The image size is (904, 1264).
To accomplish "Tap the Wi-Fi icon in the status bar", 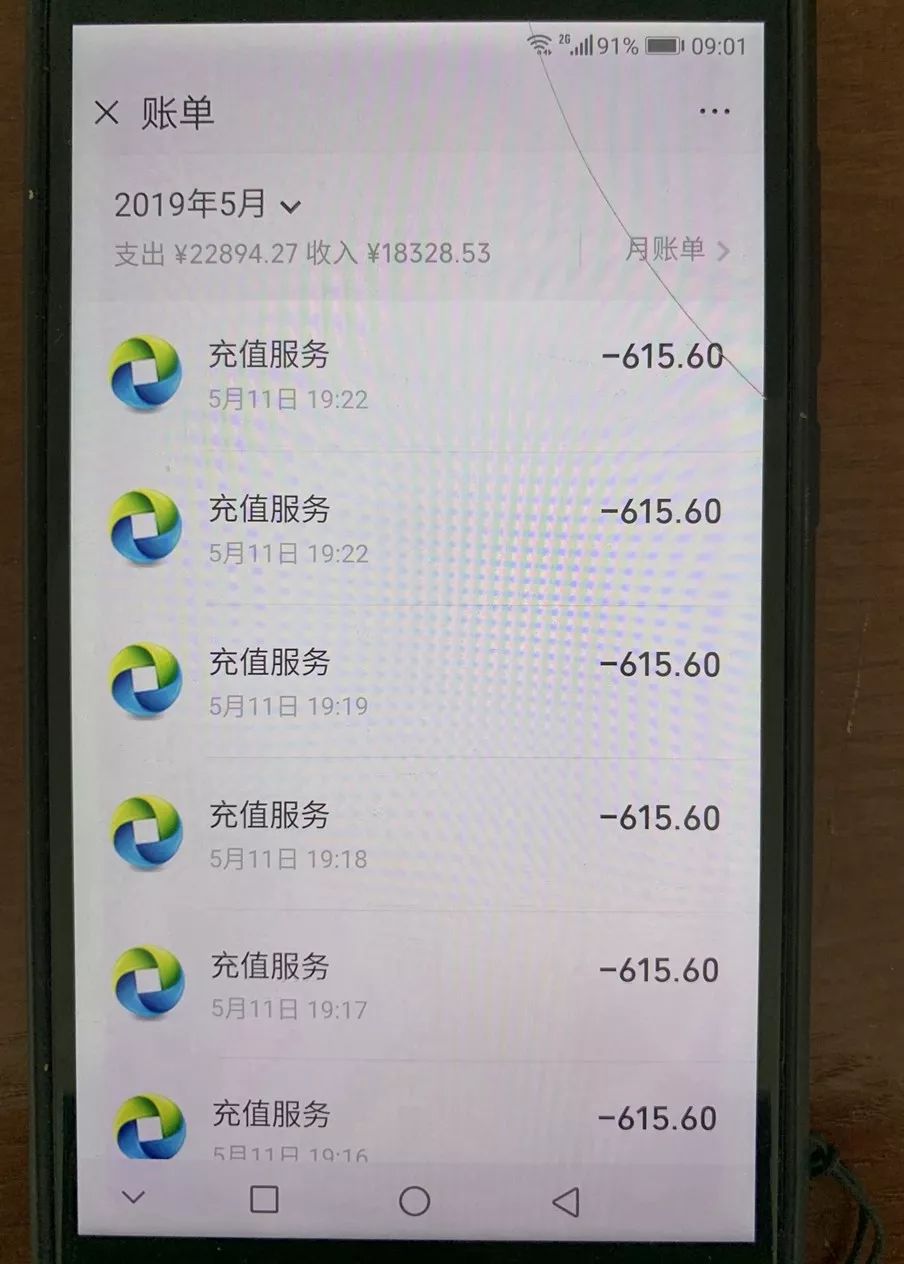I will point(541,43).
